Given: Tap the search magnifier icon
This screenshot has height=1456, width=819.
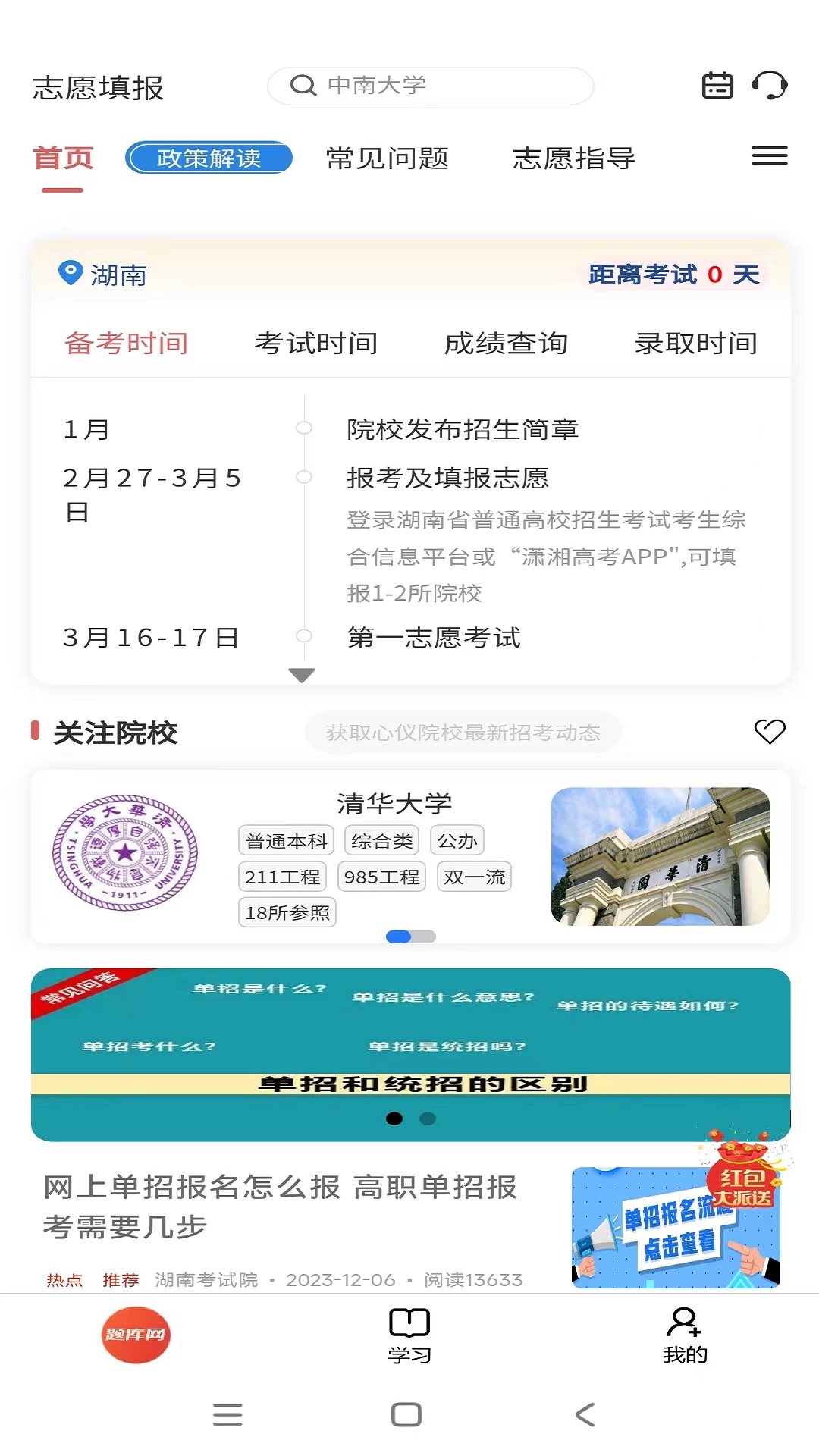Looking at the screenshot, I should click(303, 86).
